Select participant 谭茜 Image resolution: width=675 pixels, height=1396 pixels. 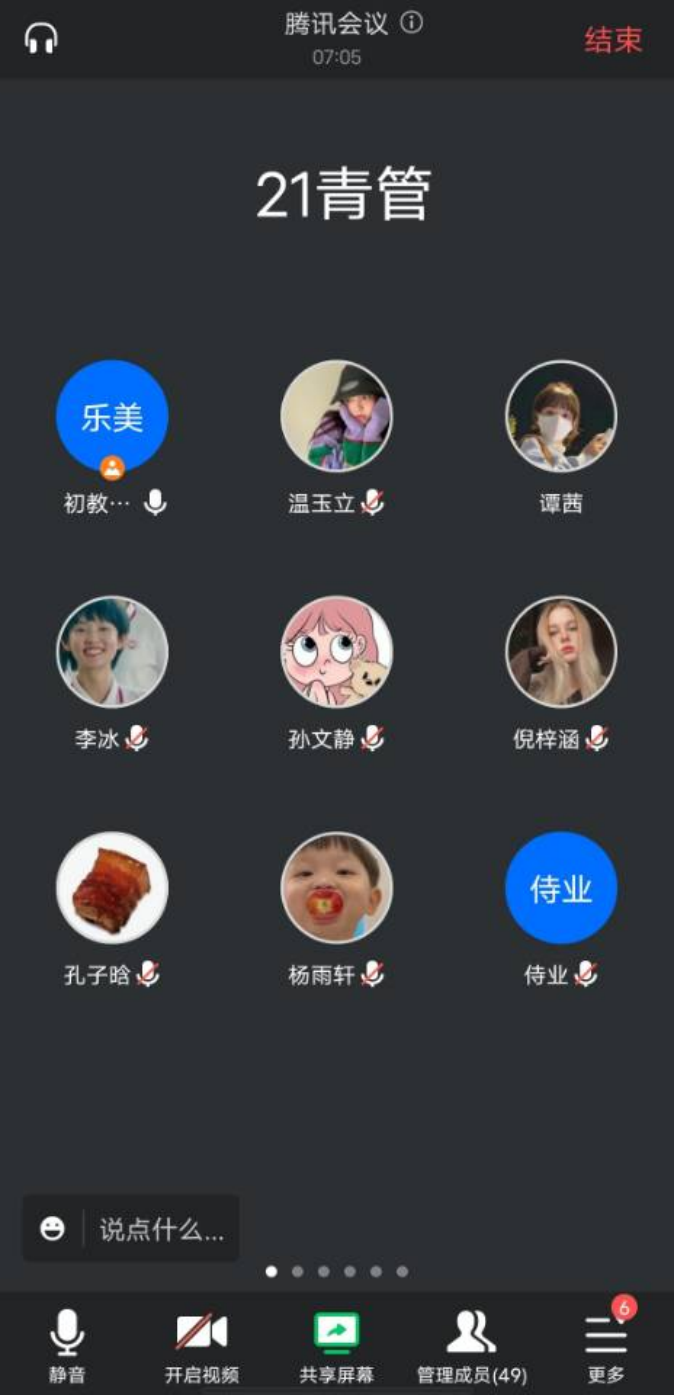click(561, 416)
